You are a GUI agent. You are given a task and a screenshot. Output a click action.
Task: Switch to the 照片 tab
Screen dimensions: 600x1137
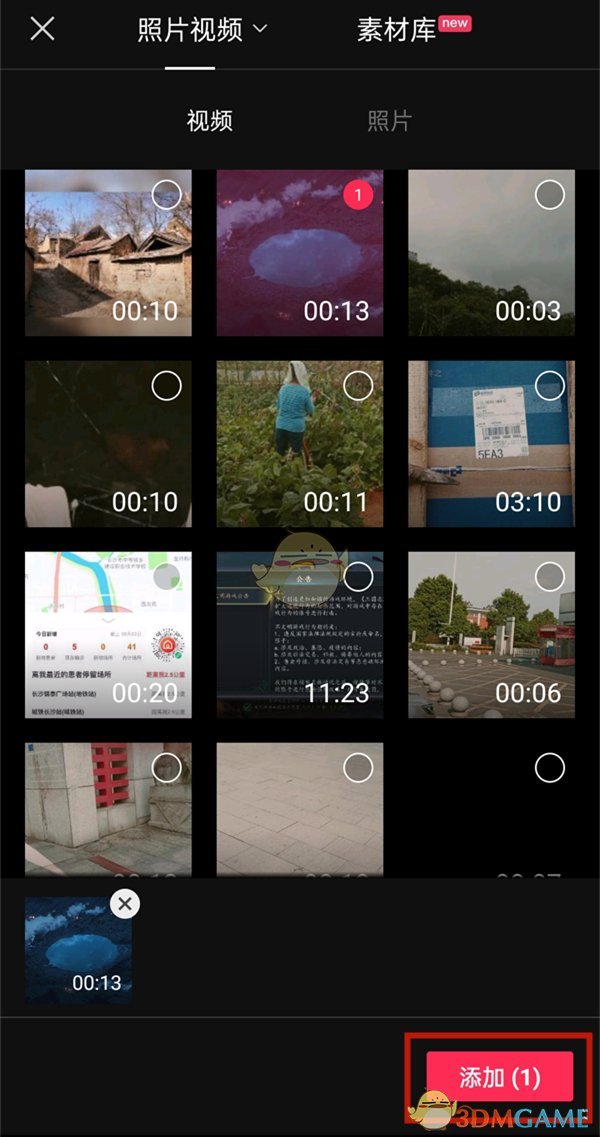pyautogui.click(x=389, y=122)
